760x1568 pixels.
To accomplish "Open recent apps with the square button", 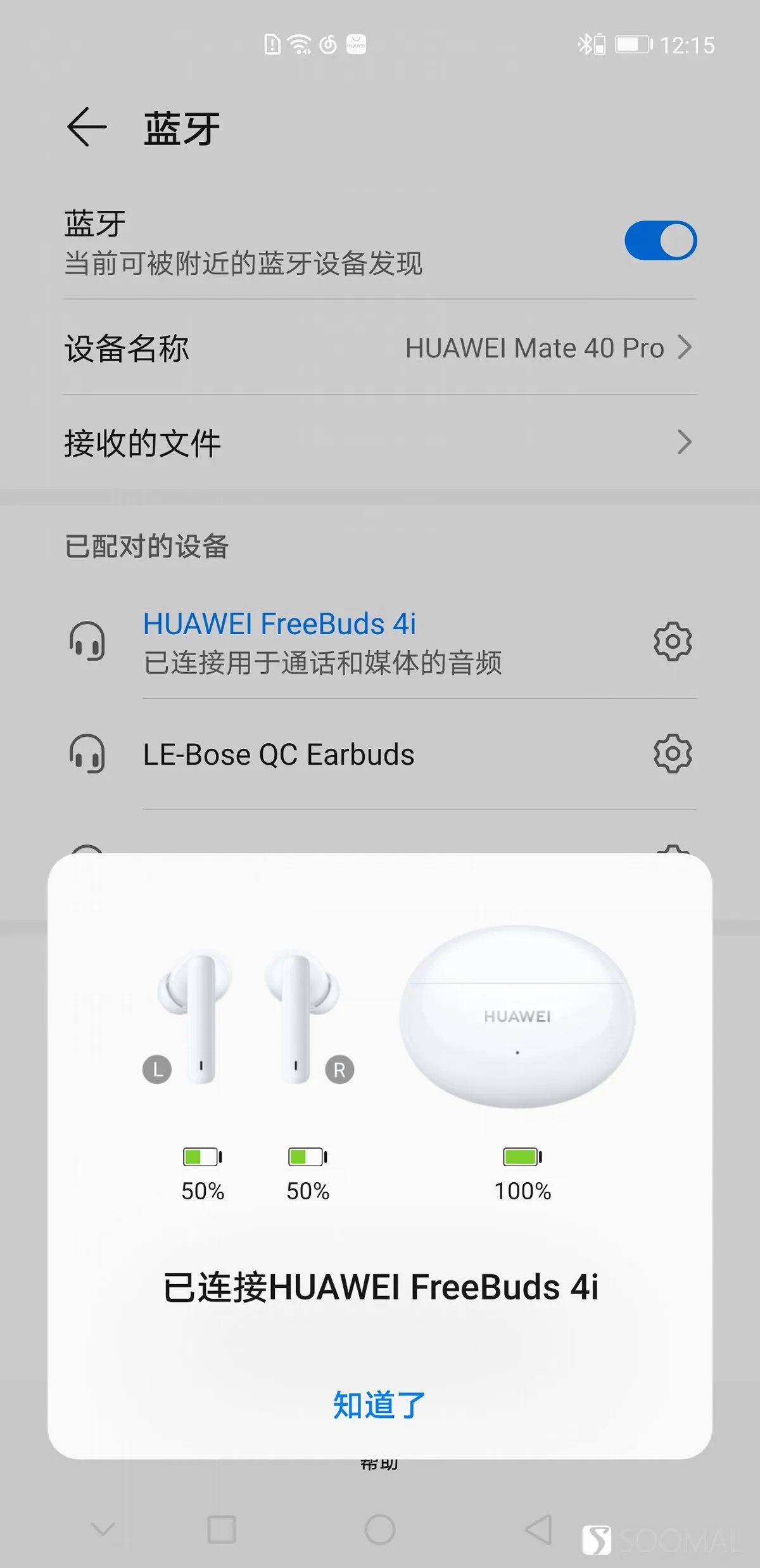I will (x=222, y=1529).
